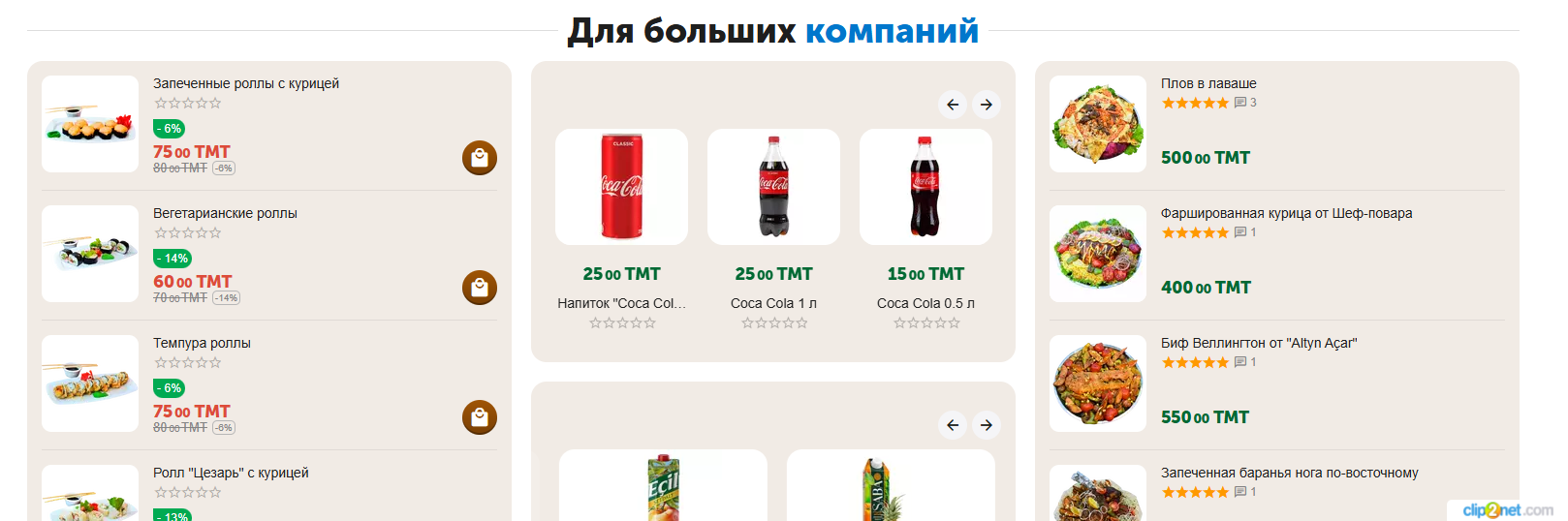The height and width of the screenshot is (521, 1568).
Task: Open Ролл "Цезарь" с курицей product
Action: (231, 474)
